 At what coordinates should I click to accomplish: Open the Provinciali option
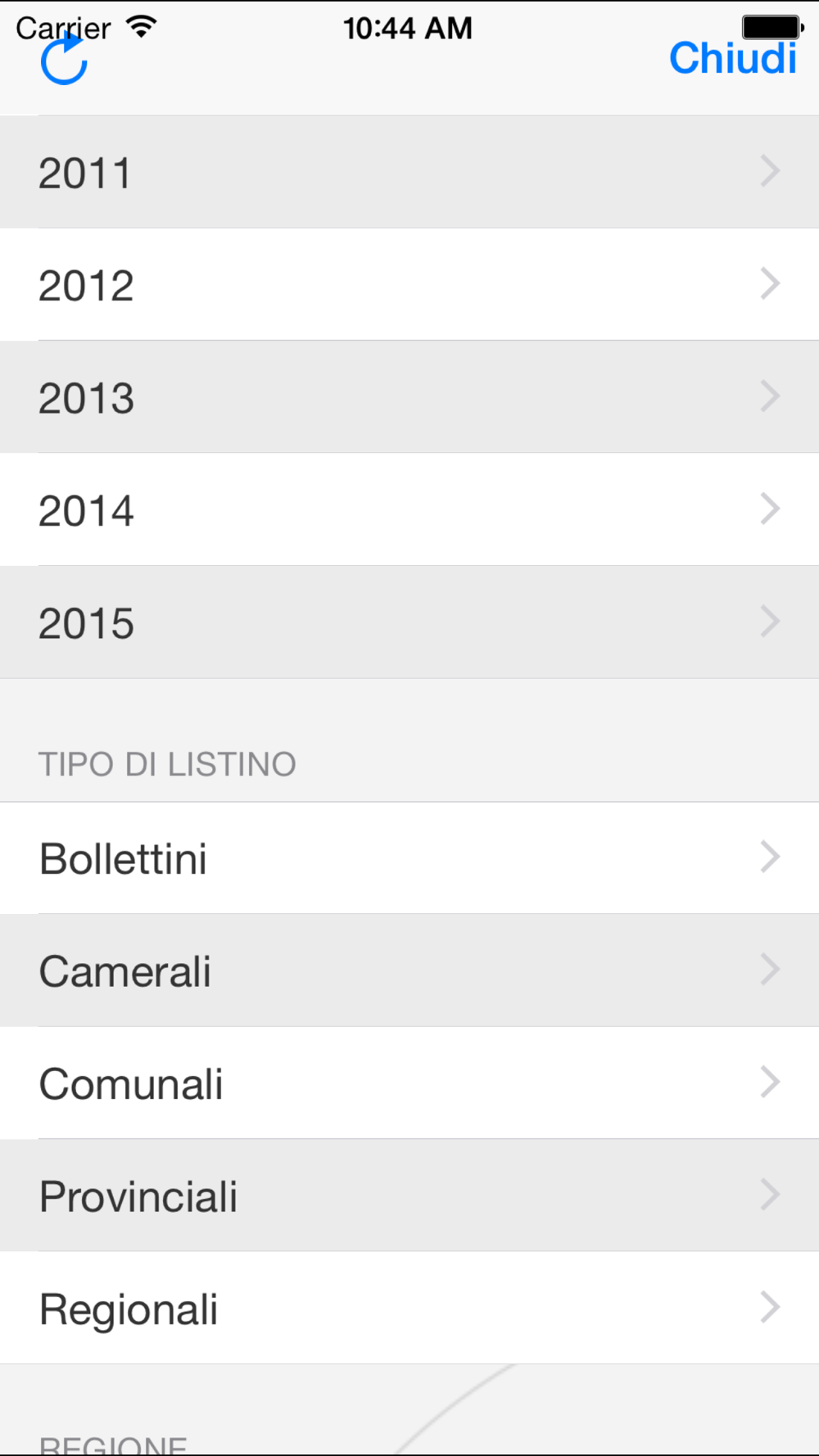[409, 1196]
